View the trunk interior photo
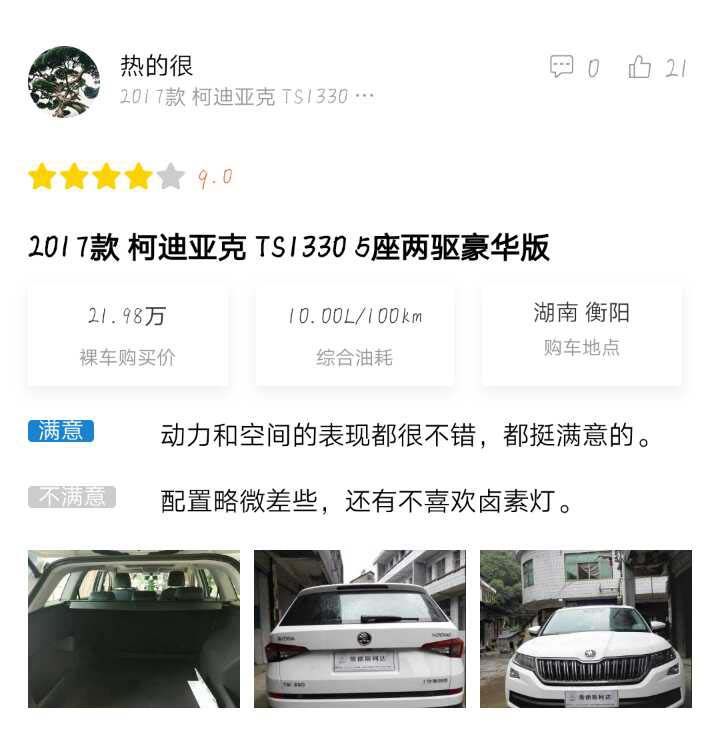Screen dimensions: 720x738 click(x=134, y=628)
